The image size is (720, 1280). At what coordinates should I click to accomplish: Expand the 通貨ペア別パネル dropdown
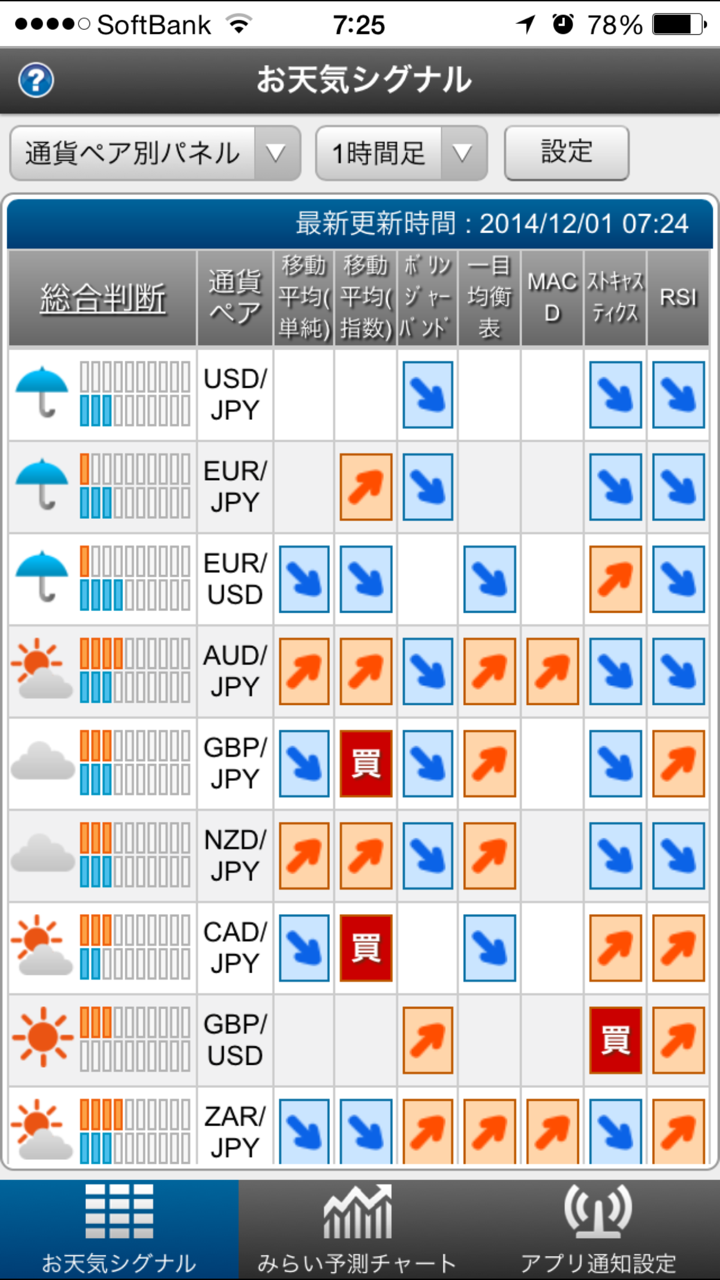point(155,153)
